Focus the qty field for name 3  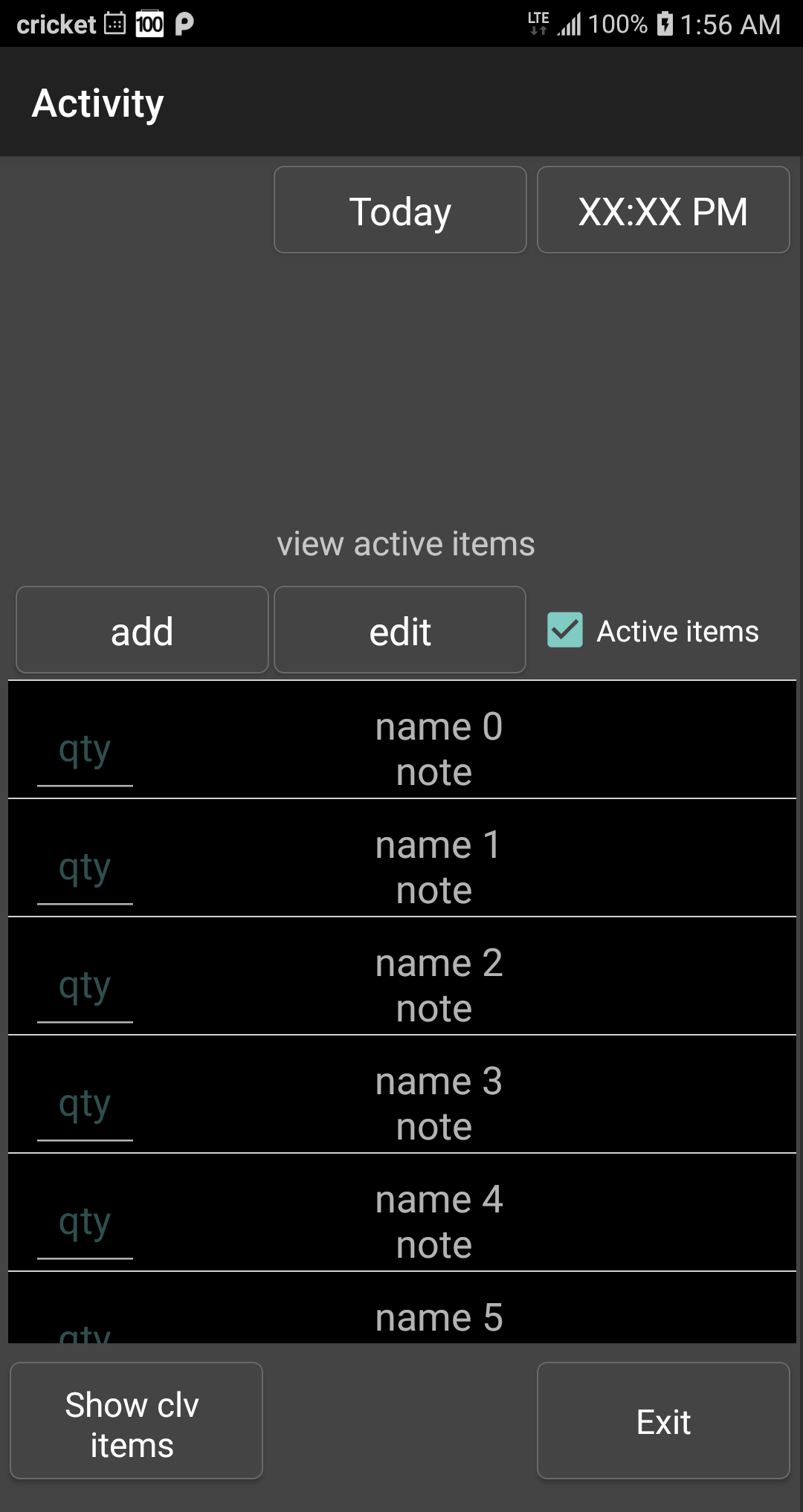[x=85, y=1105]
